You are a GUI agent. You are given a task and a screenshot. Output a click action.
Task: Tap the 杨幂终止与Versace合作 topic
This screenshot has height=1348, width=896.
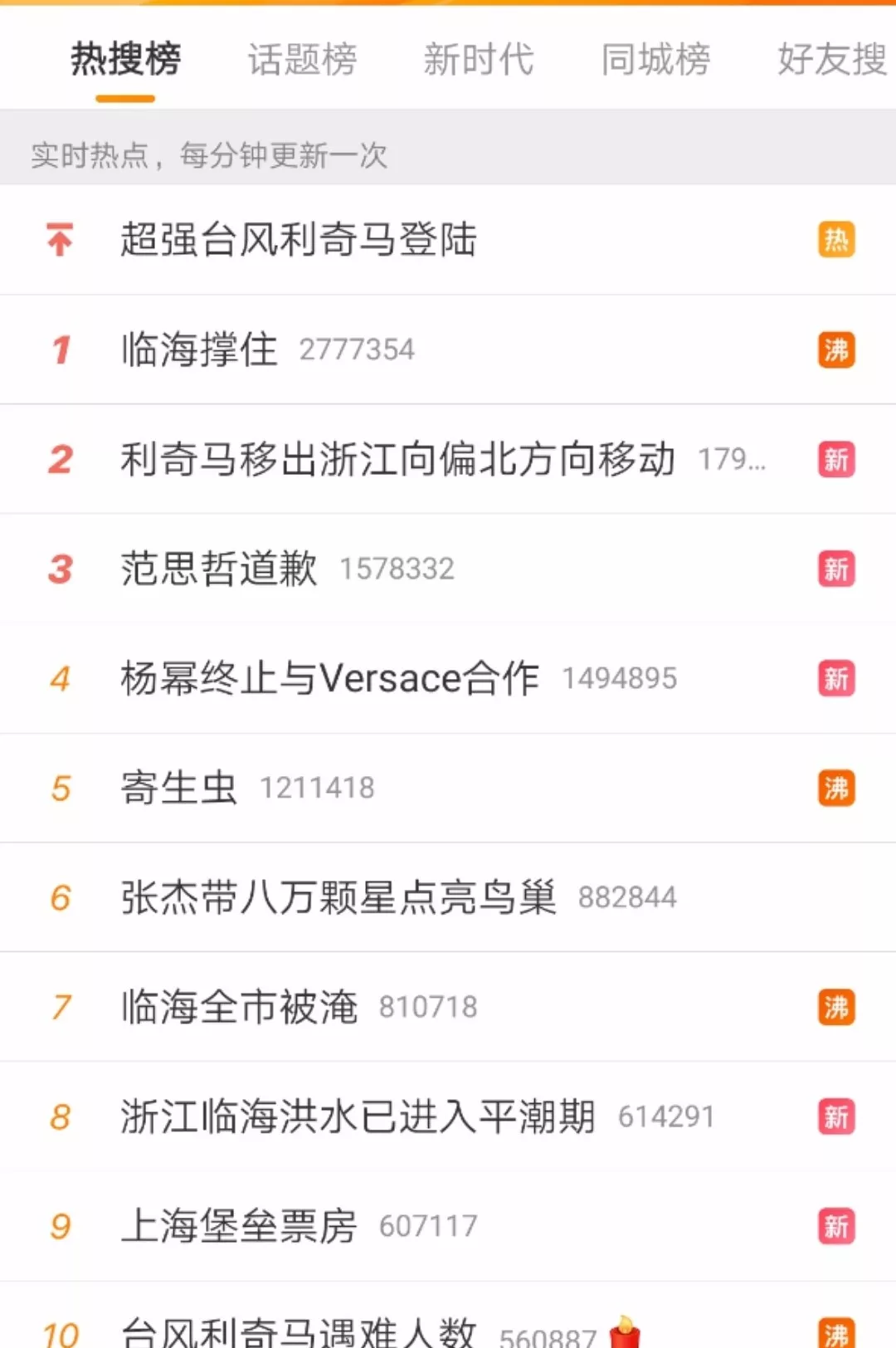329,679
